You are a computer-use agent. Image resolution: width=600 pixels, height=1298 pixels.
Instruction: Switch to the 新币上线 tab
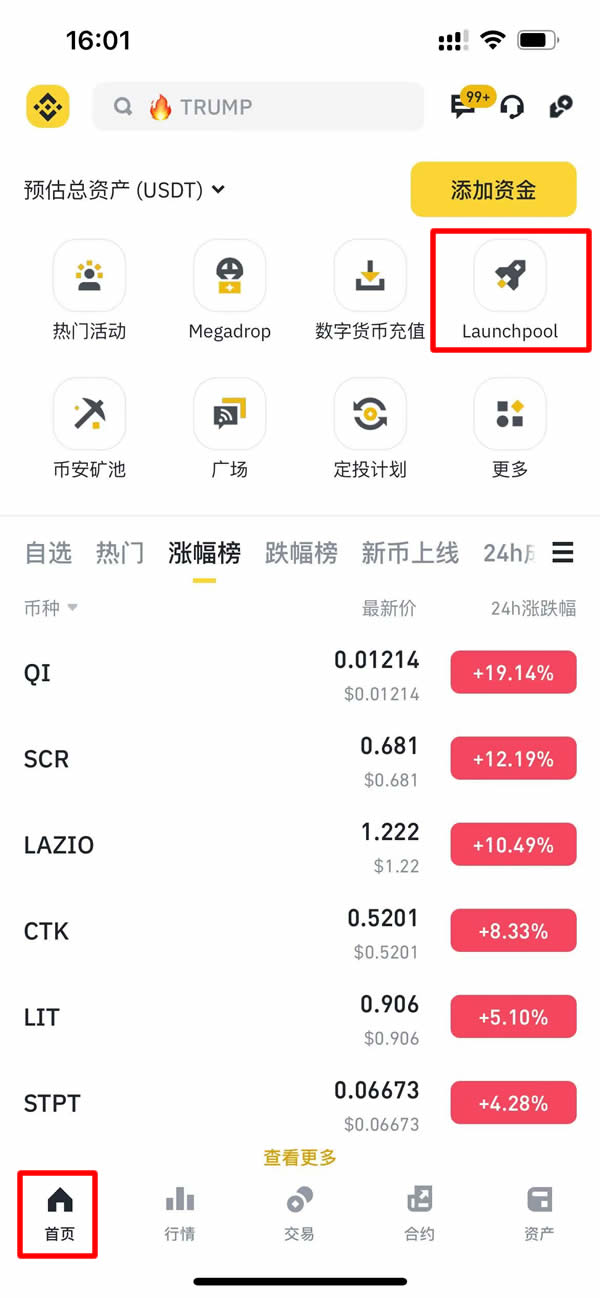point(410,553)
